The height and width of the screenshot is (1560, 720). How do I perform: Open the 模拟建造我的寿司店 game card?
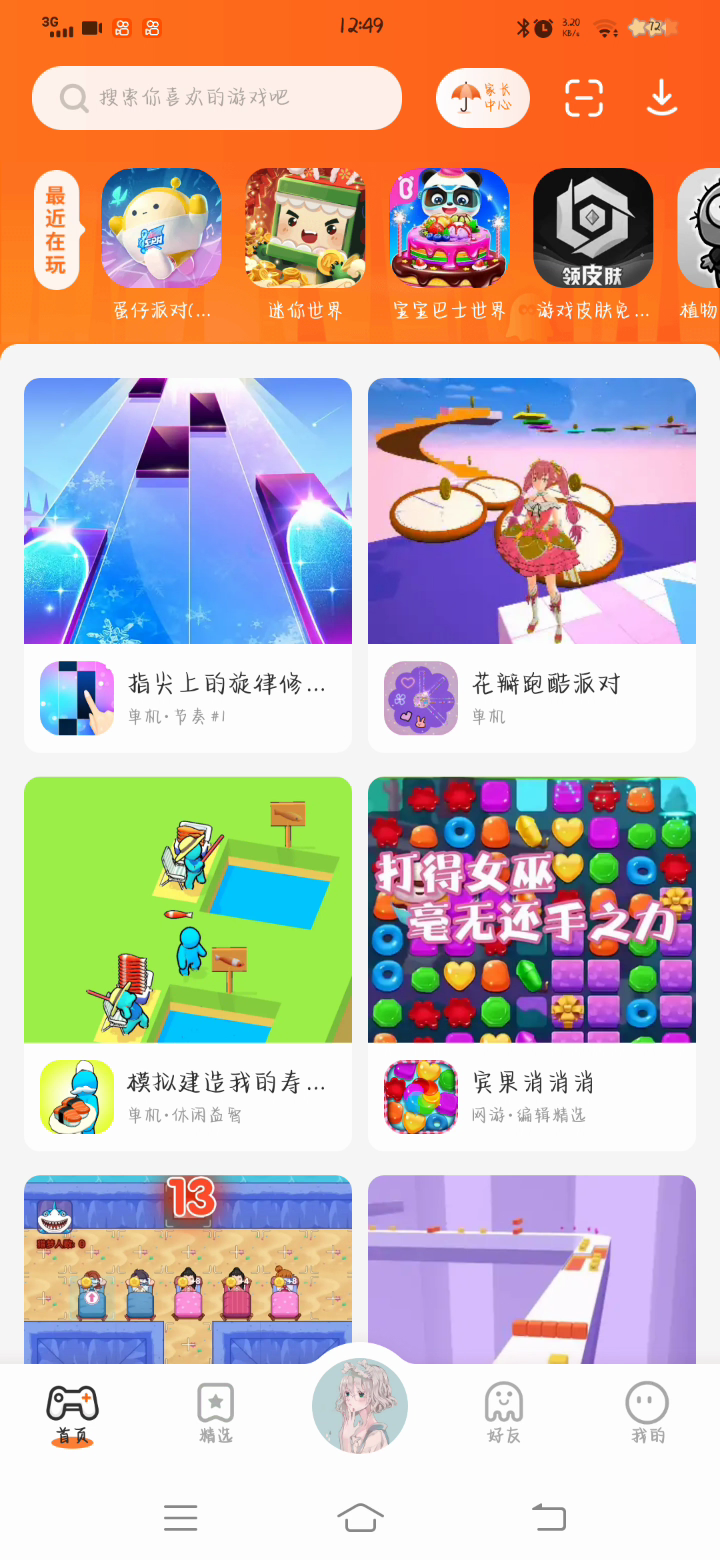(x=188, y=962)
